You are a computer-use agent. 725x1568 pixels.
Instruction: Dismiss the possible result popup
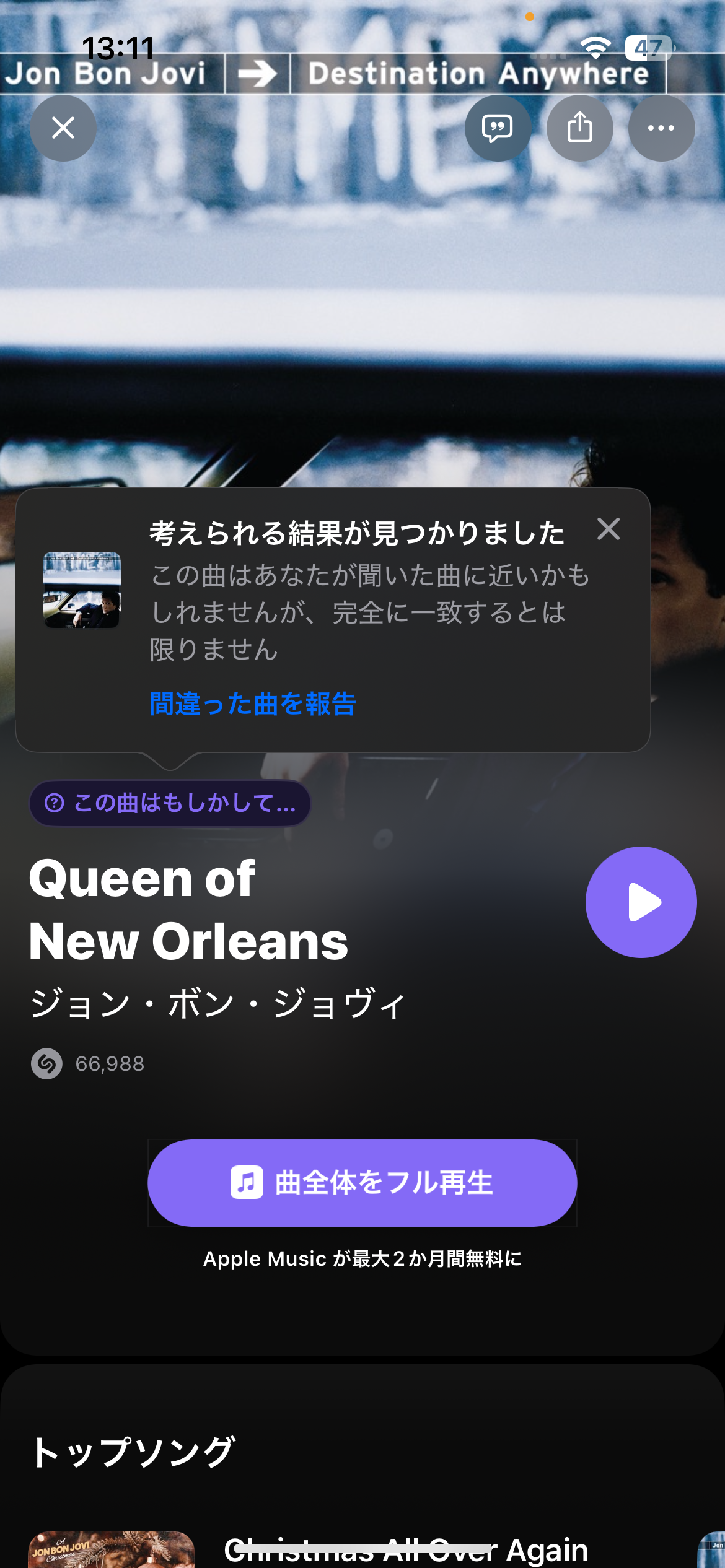coord(608,529)
